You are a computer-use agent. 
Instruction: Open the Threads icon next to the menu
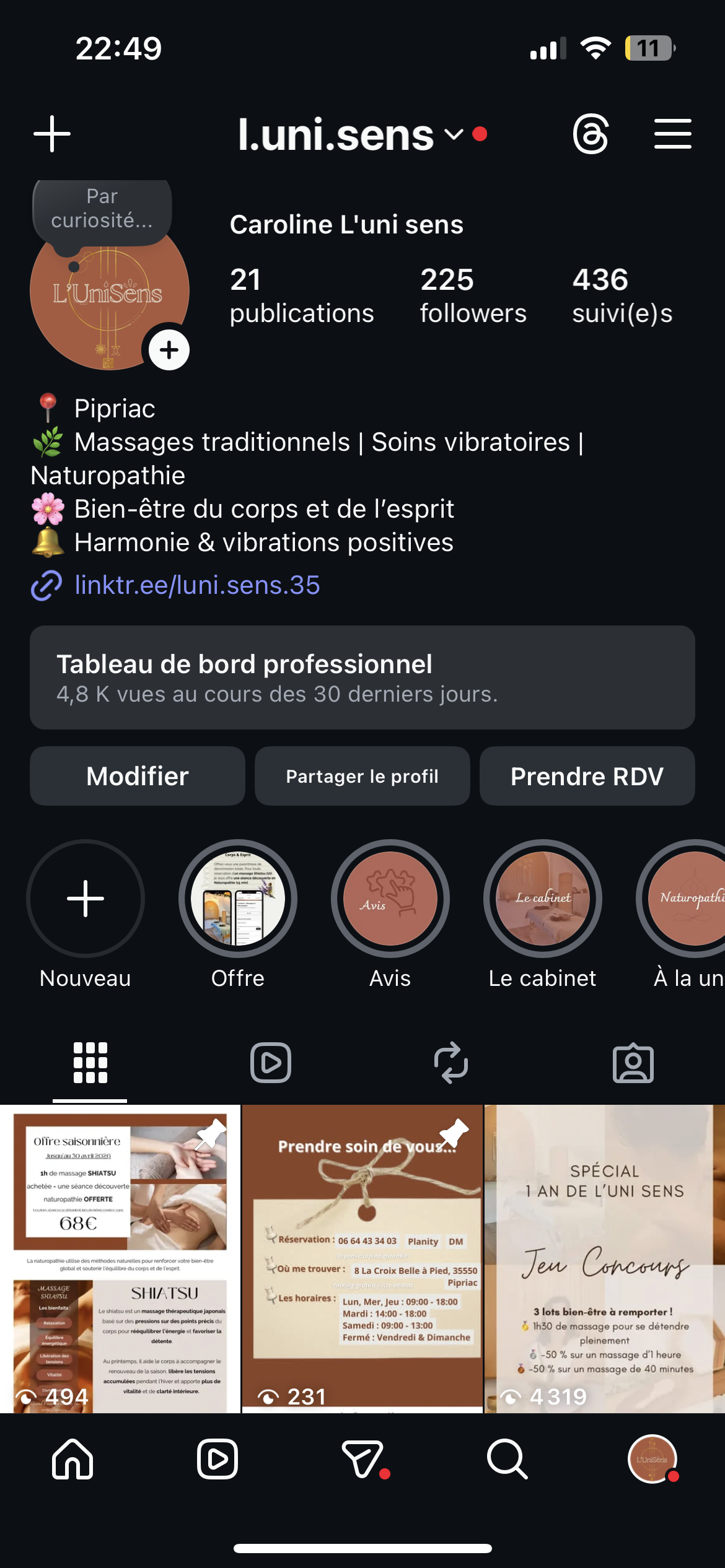pyautogui.click(x=589, y=134)
